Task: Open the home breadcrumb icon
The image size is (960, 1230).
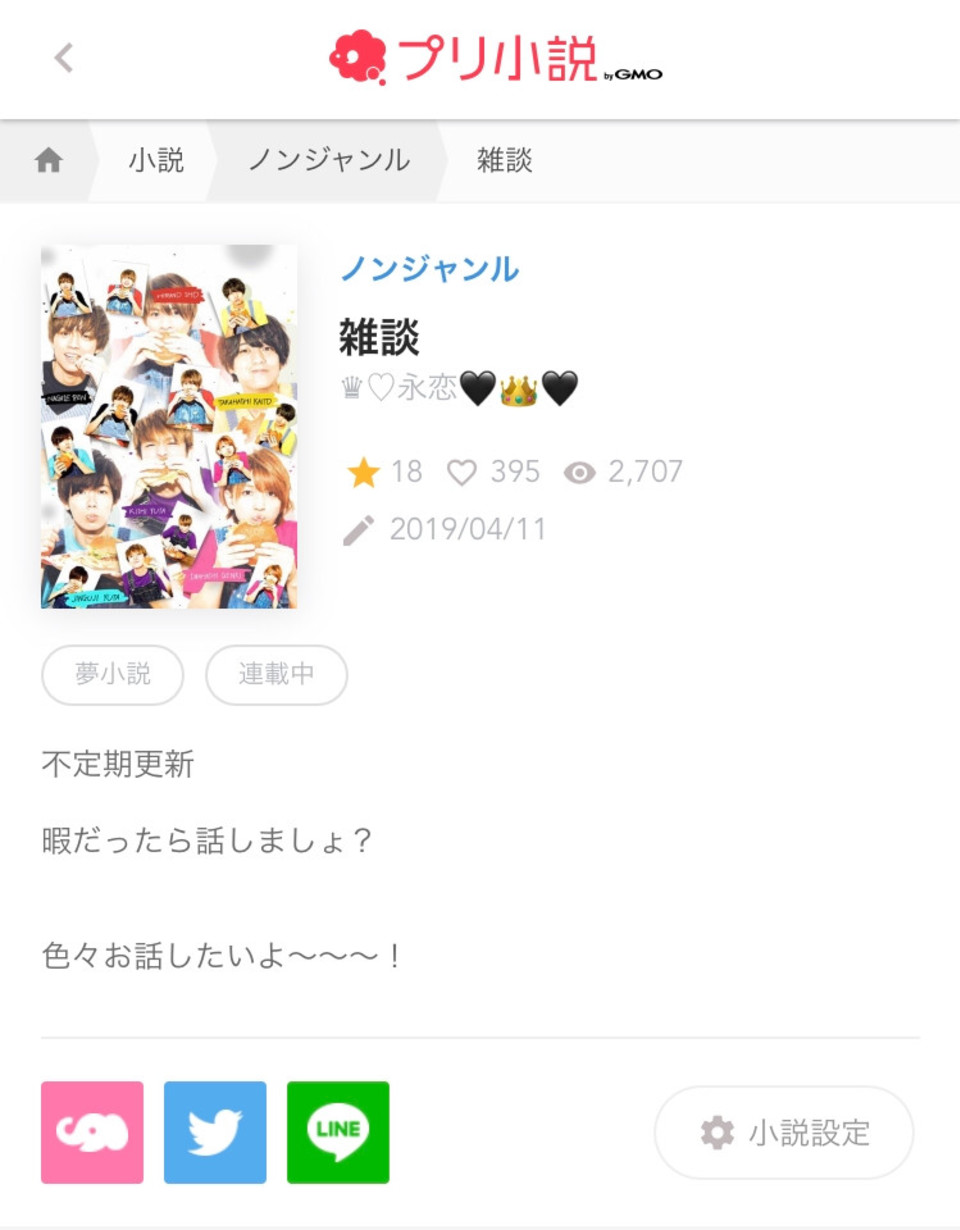Action: click(48, 161)
